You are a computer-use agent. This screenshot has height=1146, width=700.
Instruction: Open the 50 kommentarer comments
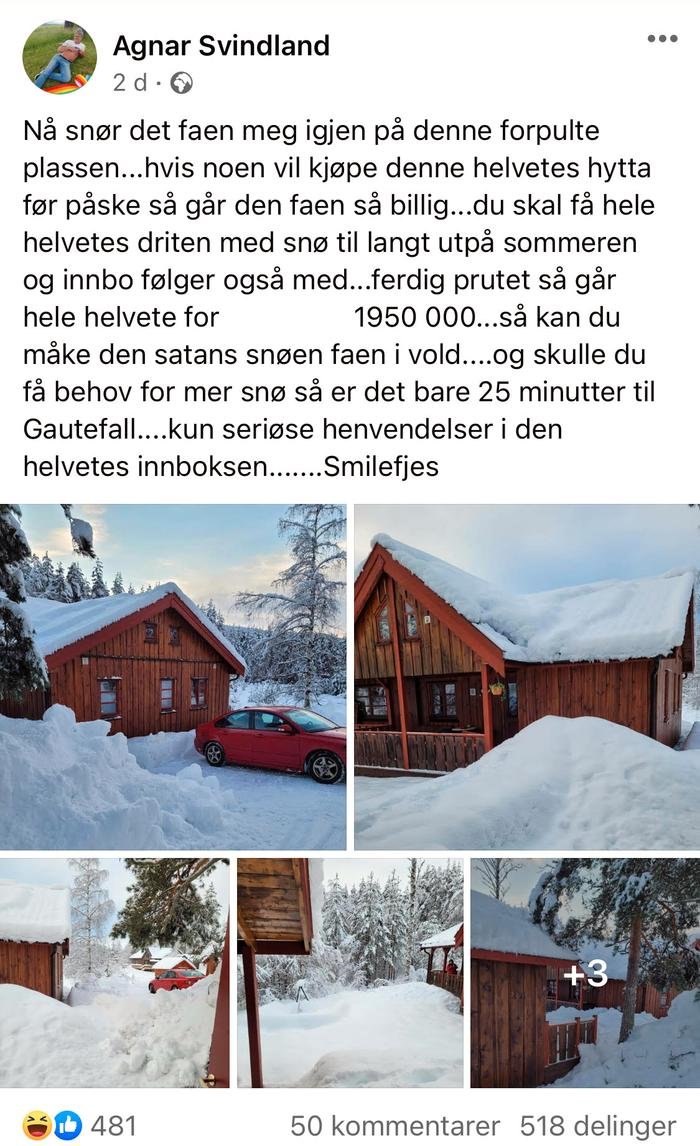coord(395,1126)
